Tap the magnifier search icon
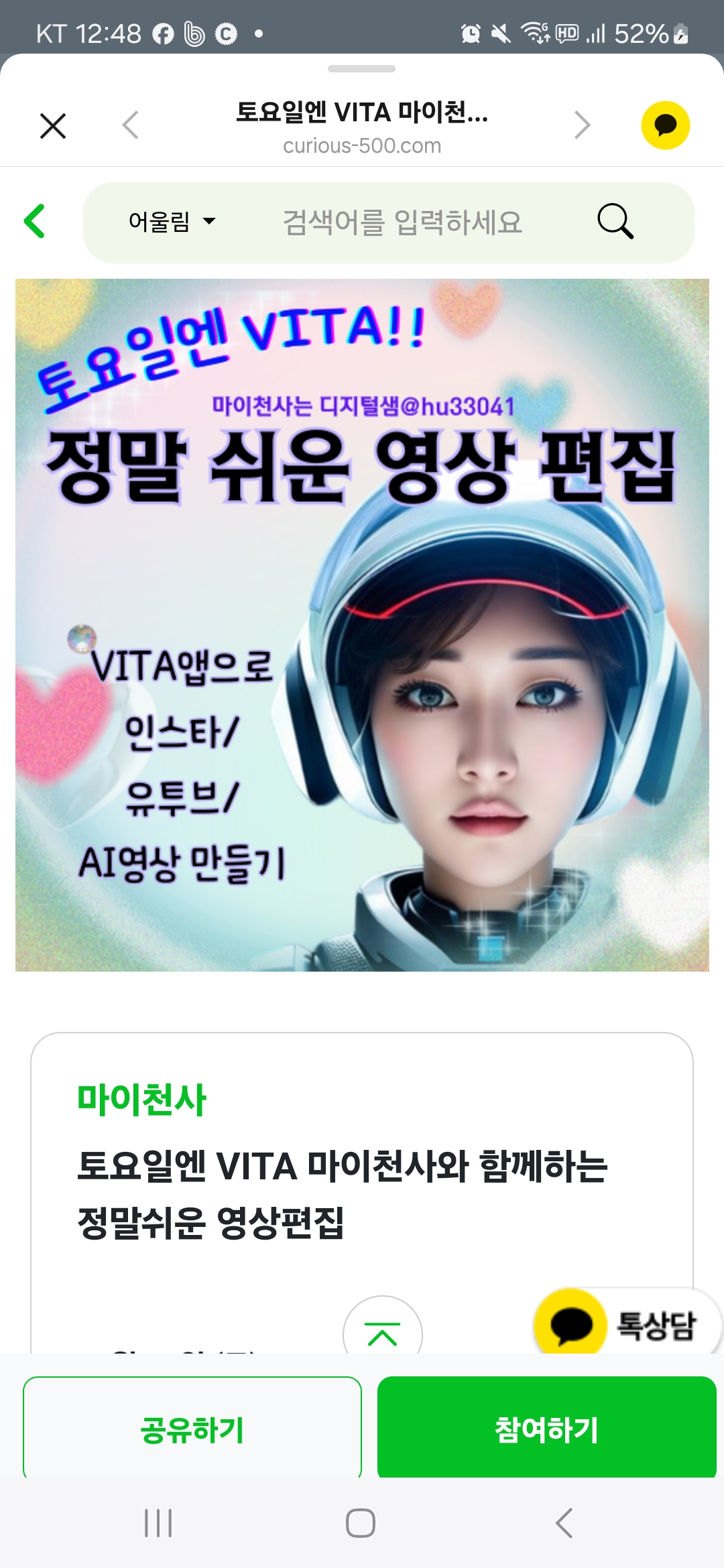Viewport: 724px width, 1568px height. coord(615,222)
